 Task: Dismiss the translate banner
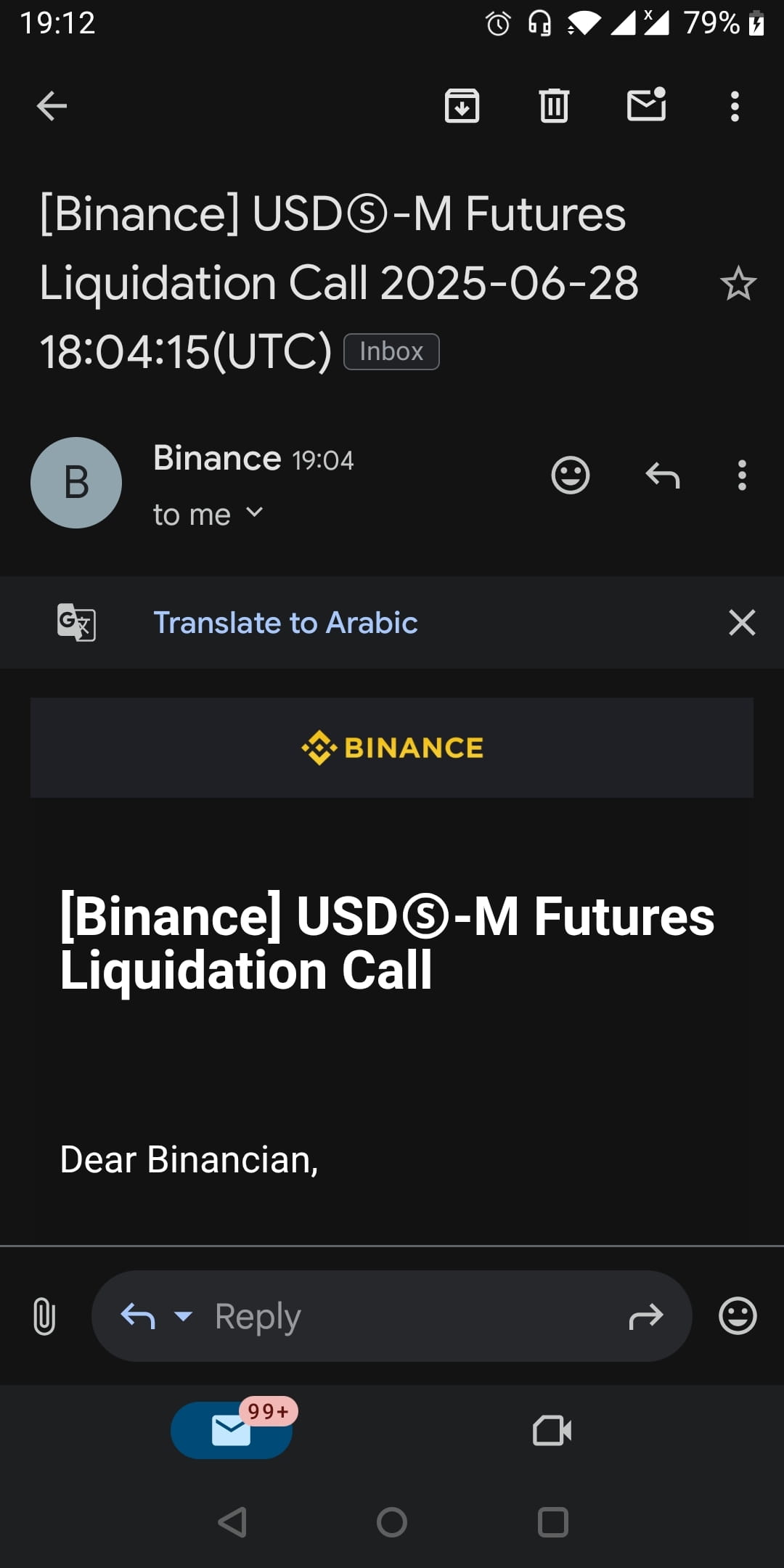point(742,623)
